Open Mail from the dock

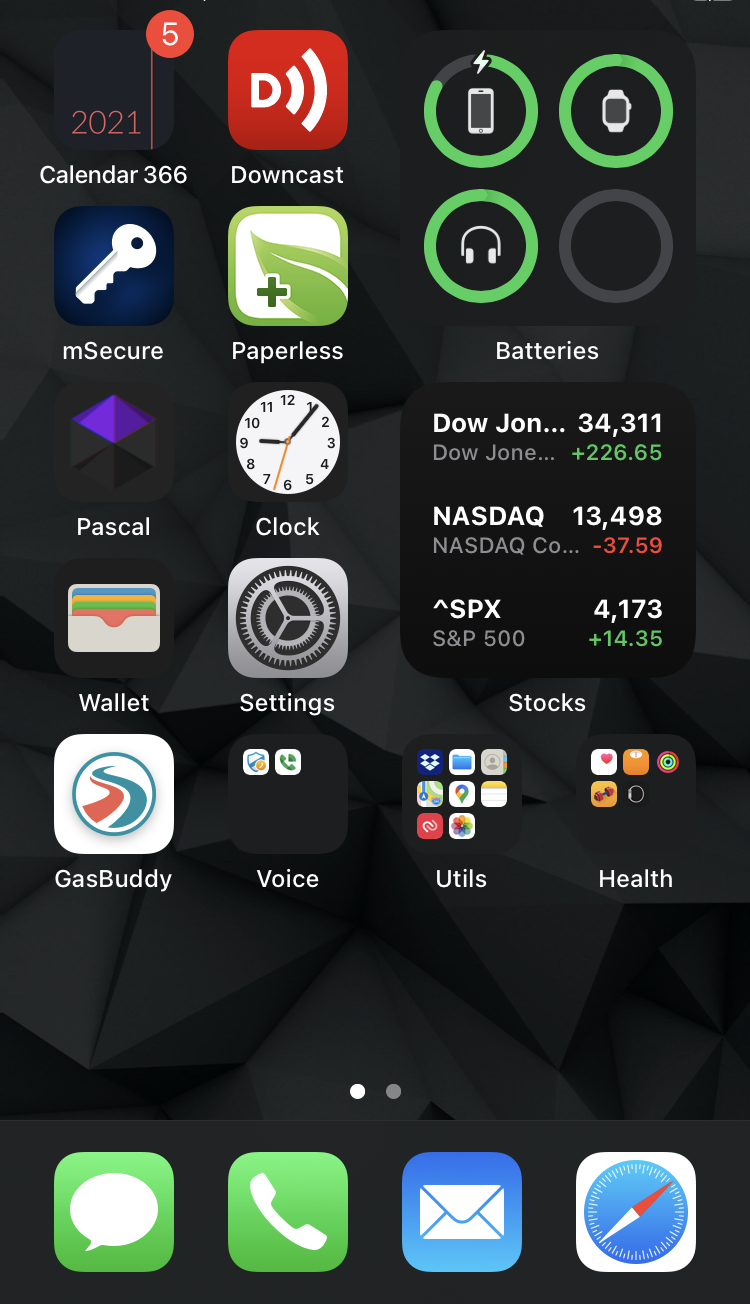click(x=462, y=1212)
